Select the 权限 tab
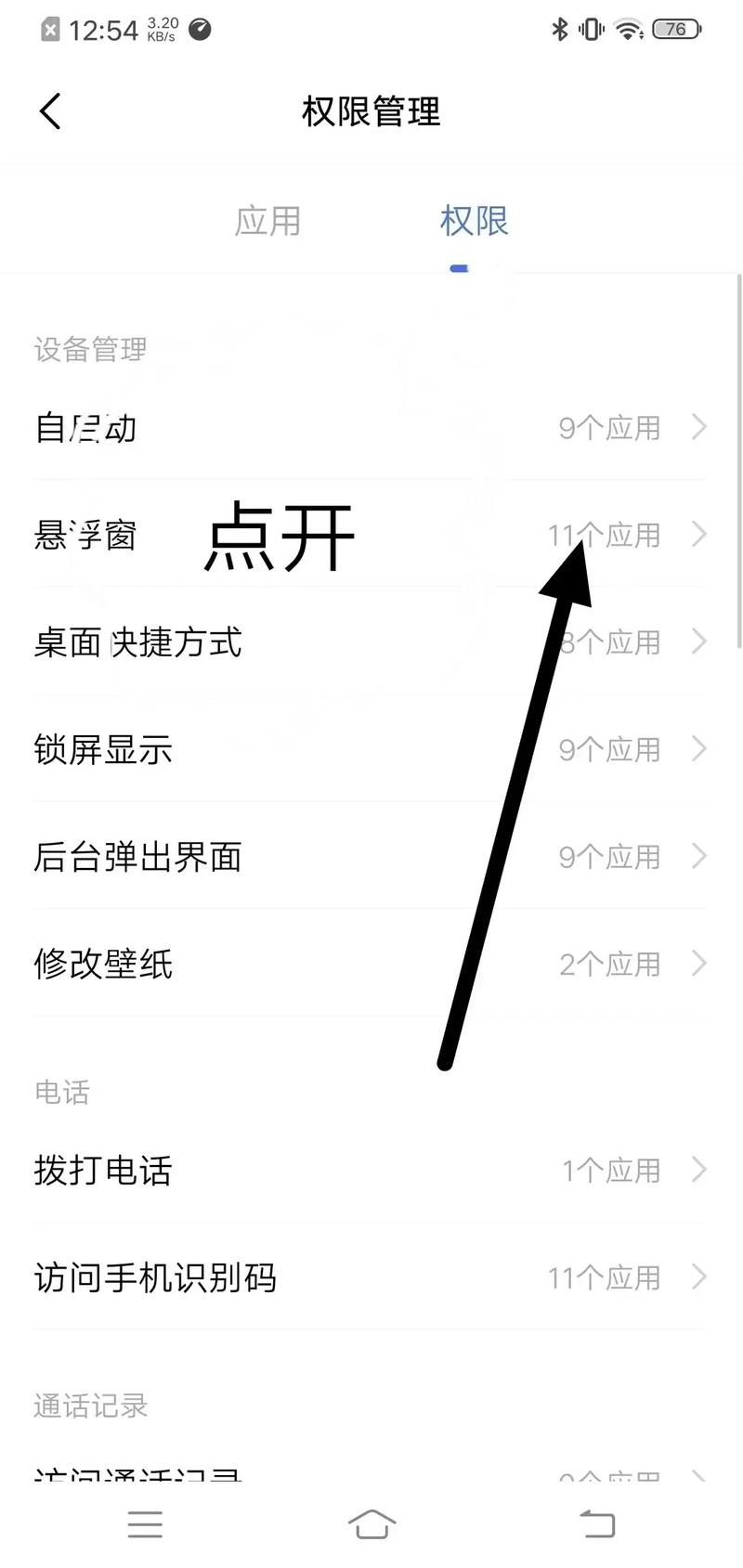Screen dimensions: 743x1568 click(x=474, y=221)
